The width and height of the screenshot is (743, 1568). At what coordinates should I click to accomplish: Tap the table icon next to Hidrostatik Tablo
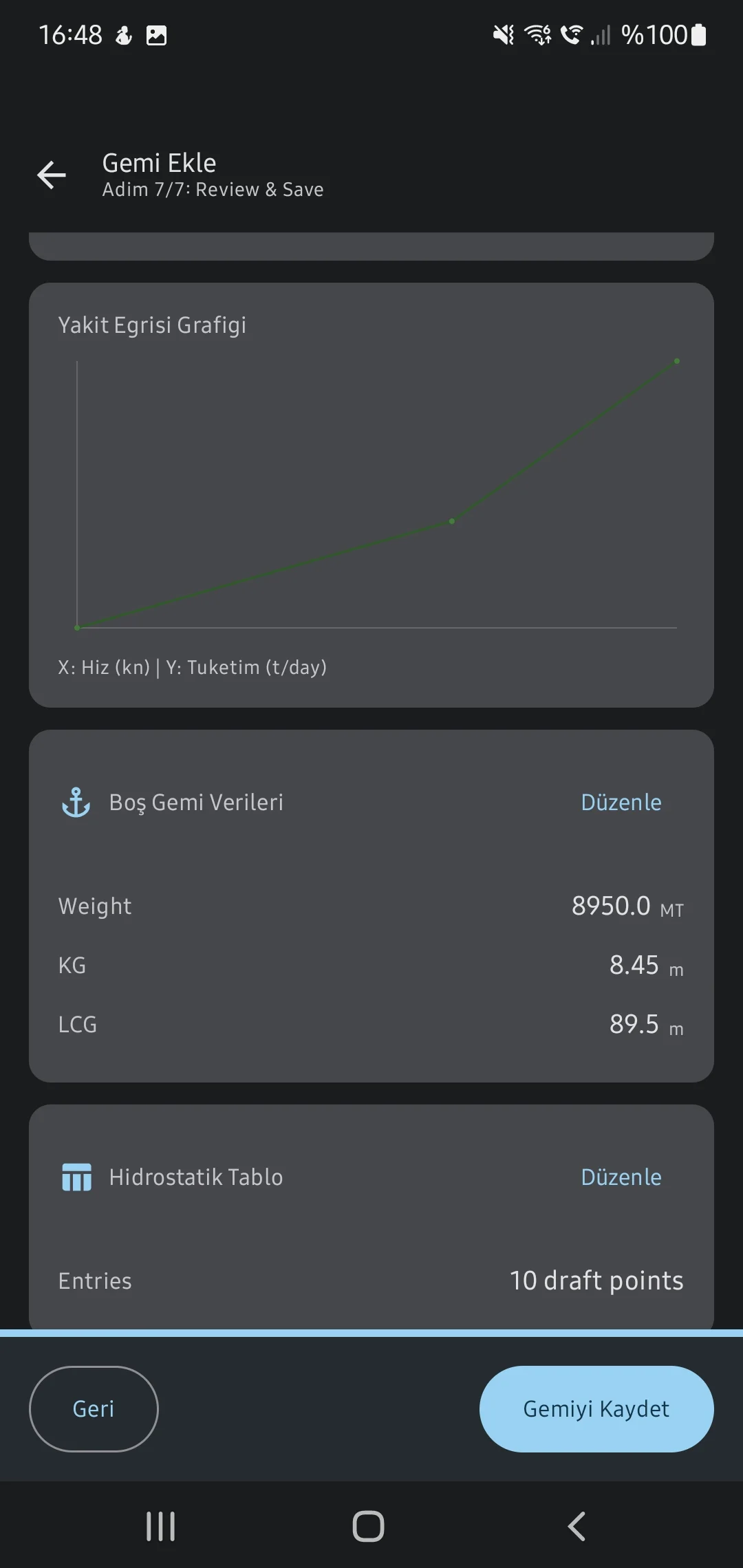pos(76,1177)
